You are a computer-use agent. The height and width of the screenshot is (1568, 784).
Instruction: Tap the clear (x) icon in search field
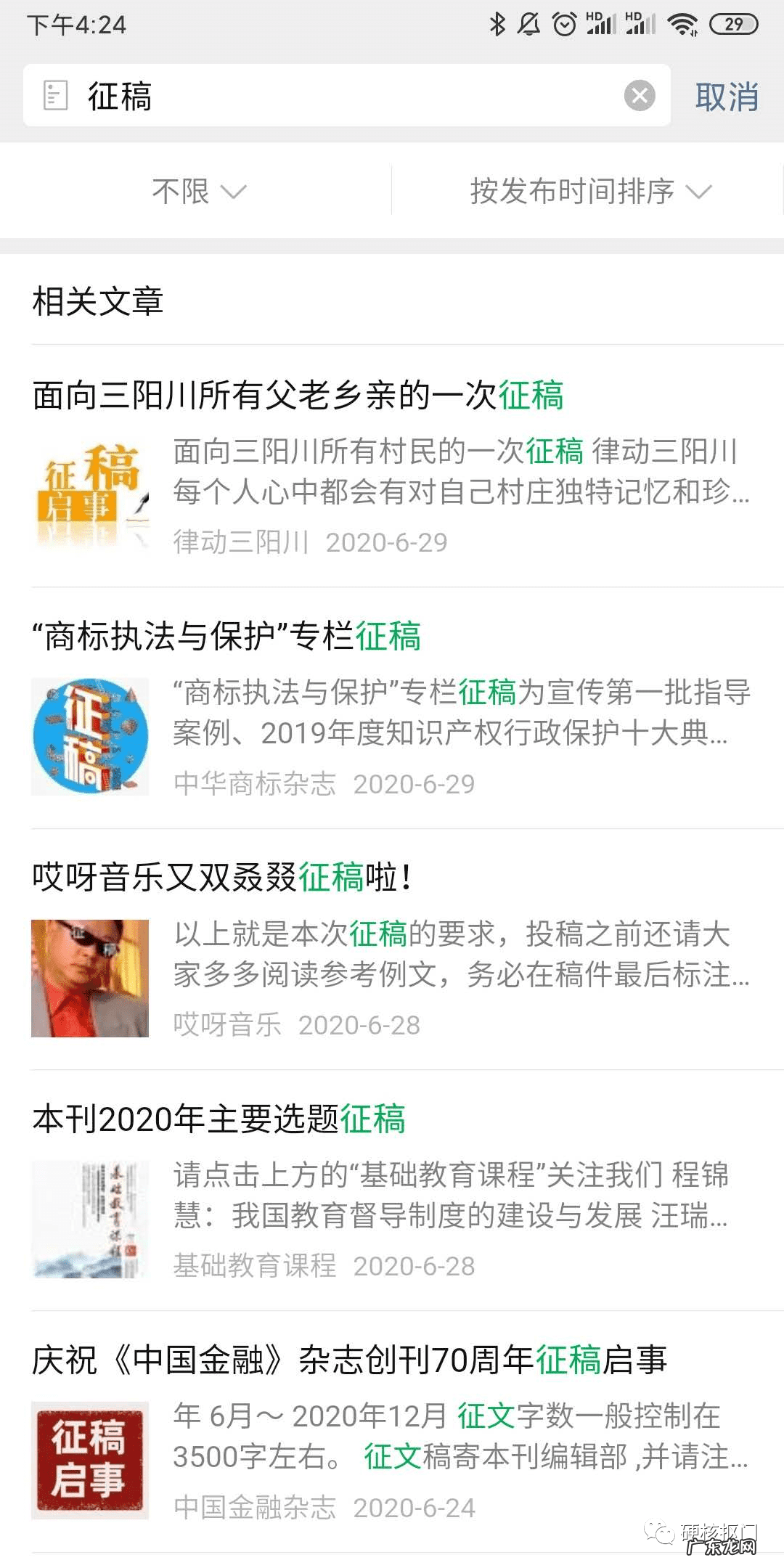point(637,95)
